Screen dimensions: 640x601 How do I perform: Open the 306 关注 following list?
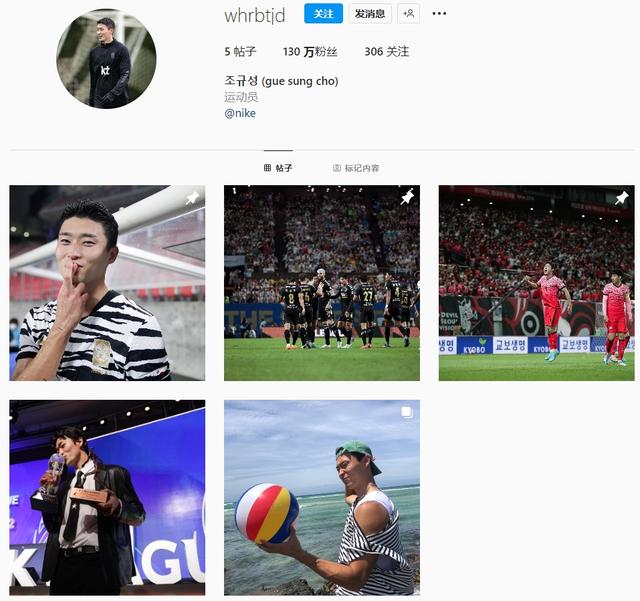coord(386,51)
